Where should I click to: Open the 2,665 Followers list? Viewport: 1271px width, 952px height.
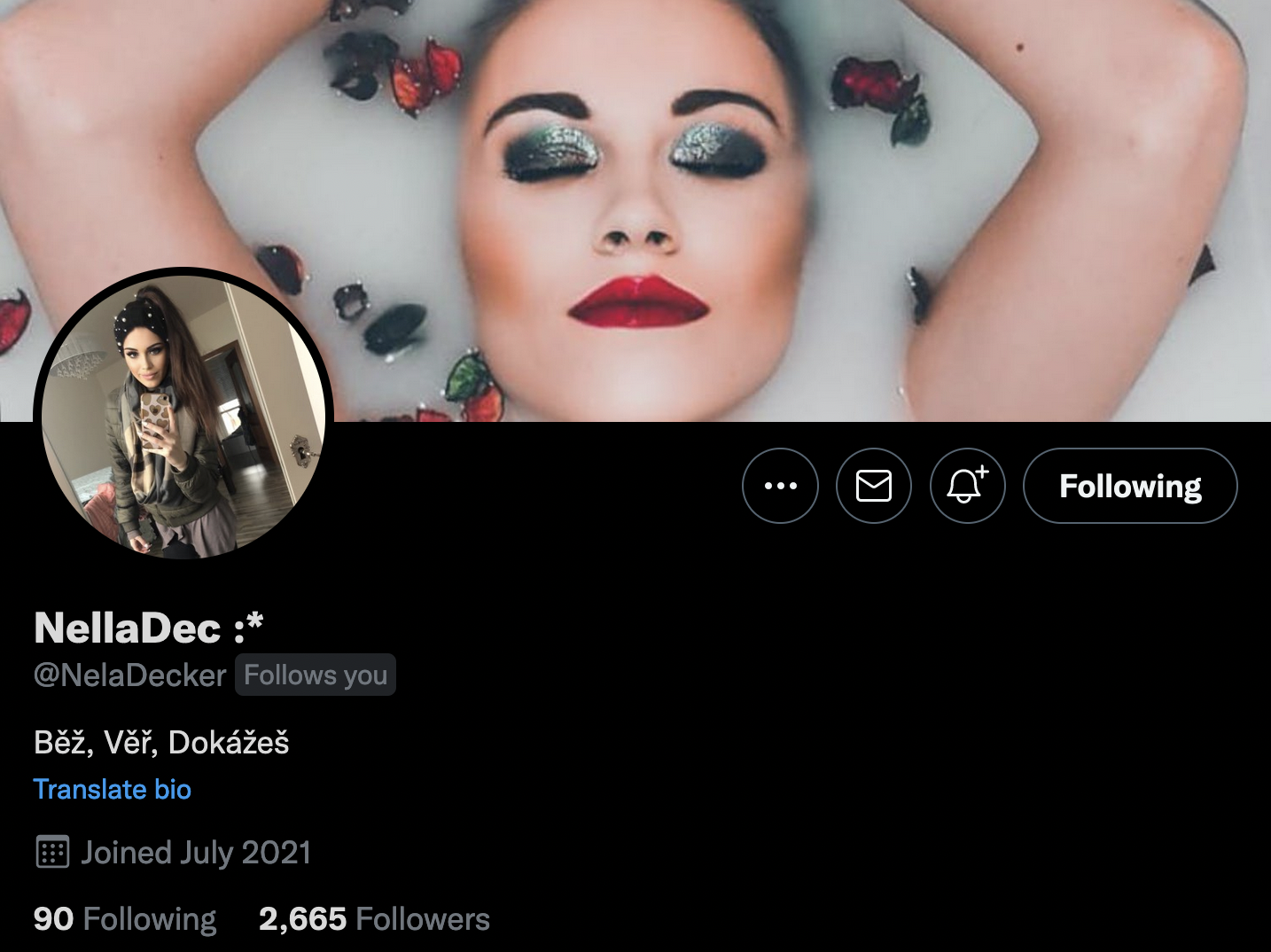click(x=374, y=919)
